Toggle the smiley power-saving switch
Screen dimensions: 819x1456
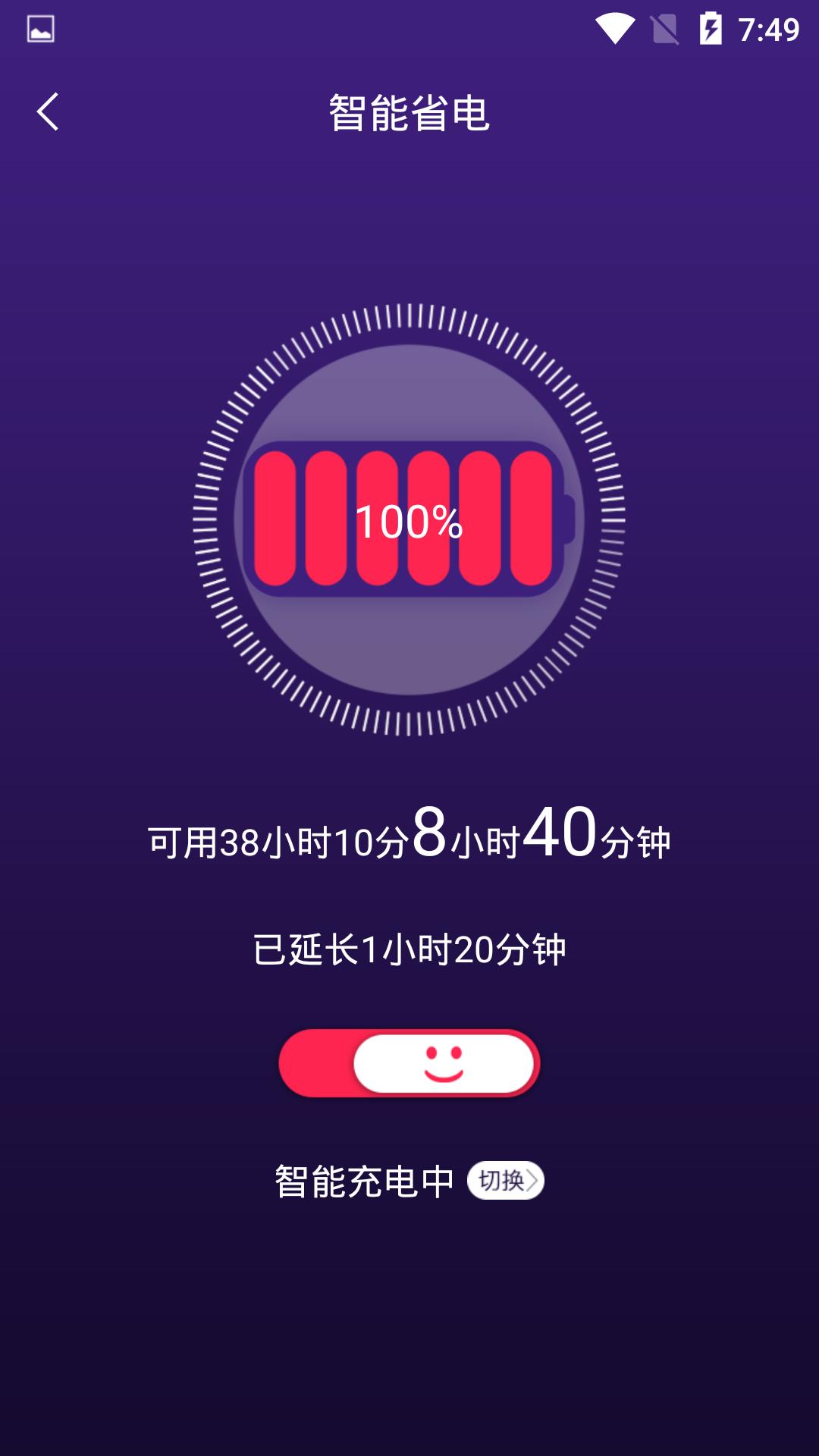pos(409,1063)
